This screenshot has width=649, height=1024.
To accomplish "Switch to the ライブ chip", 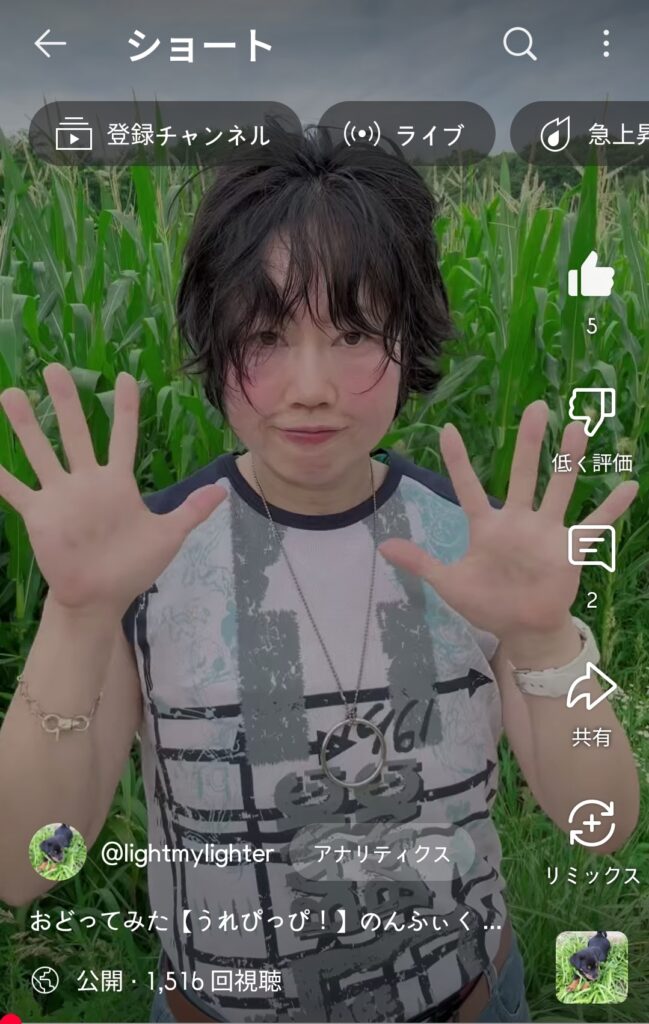I will [x=406, y=134].
